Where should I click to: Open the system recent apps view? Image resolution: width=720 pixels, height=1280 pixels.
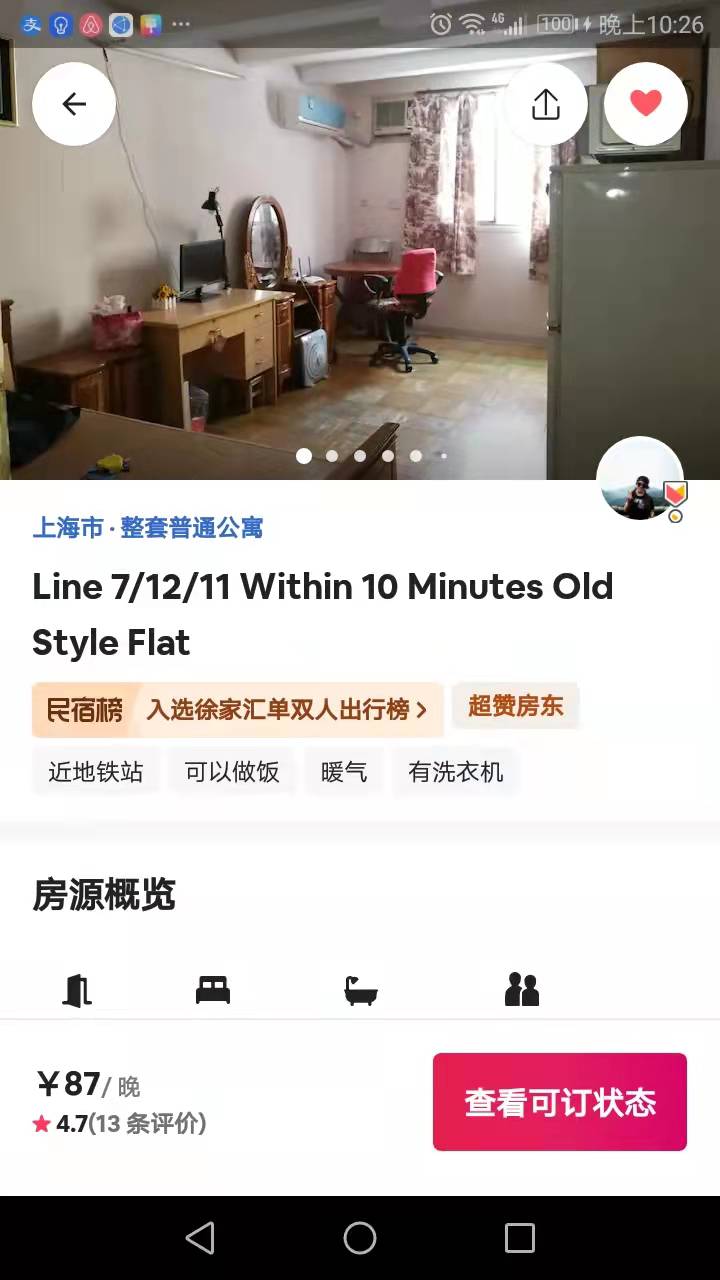coord(519,1238)
